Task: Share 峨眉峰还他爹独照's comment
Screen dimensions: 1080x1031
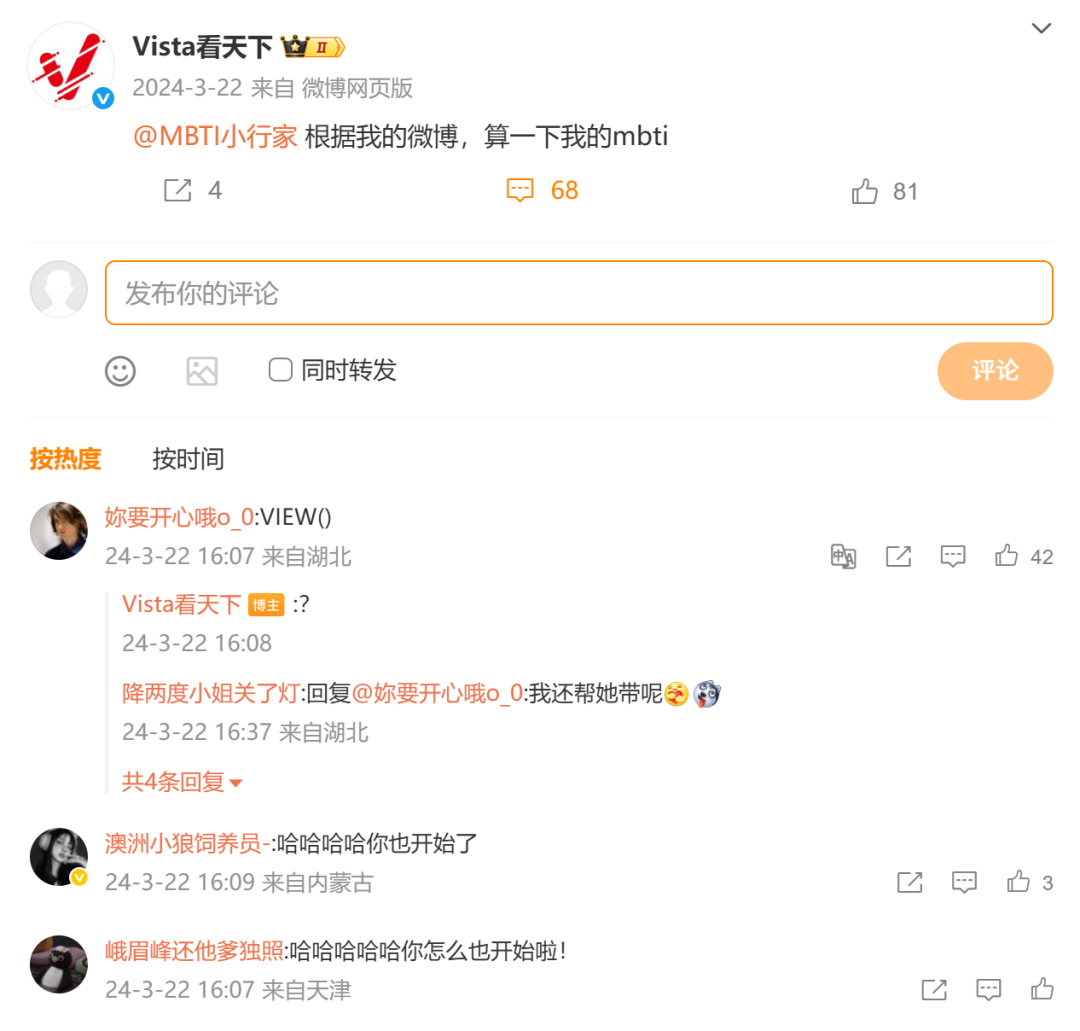Action: click(934, 990)
